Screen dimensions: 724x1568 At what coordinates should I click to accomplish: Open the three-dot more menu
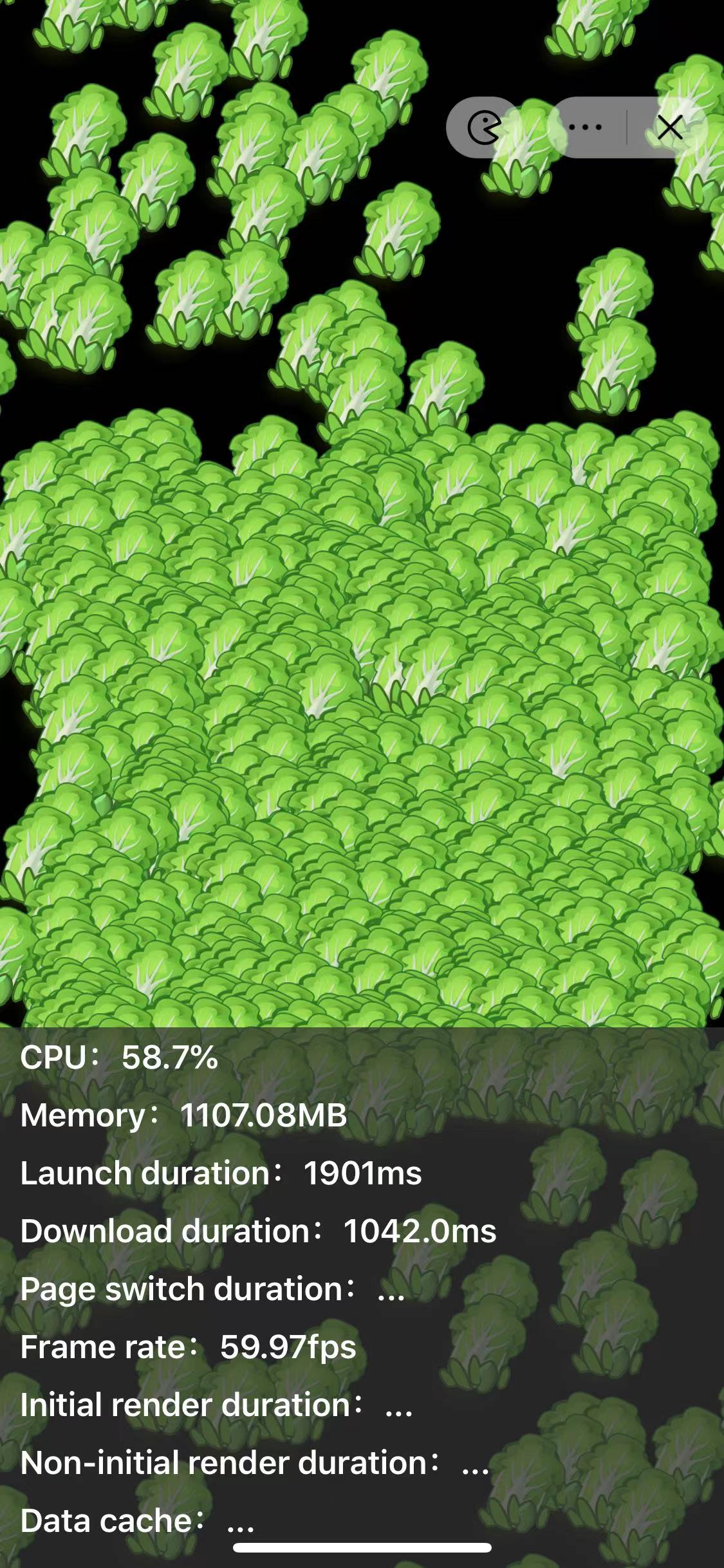click(x=585, y=127)
